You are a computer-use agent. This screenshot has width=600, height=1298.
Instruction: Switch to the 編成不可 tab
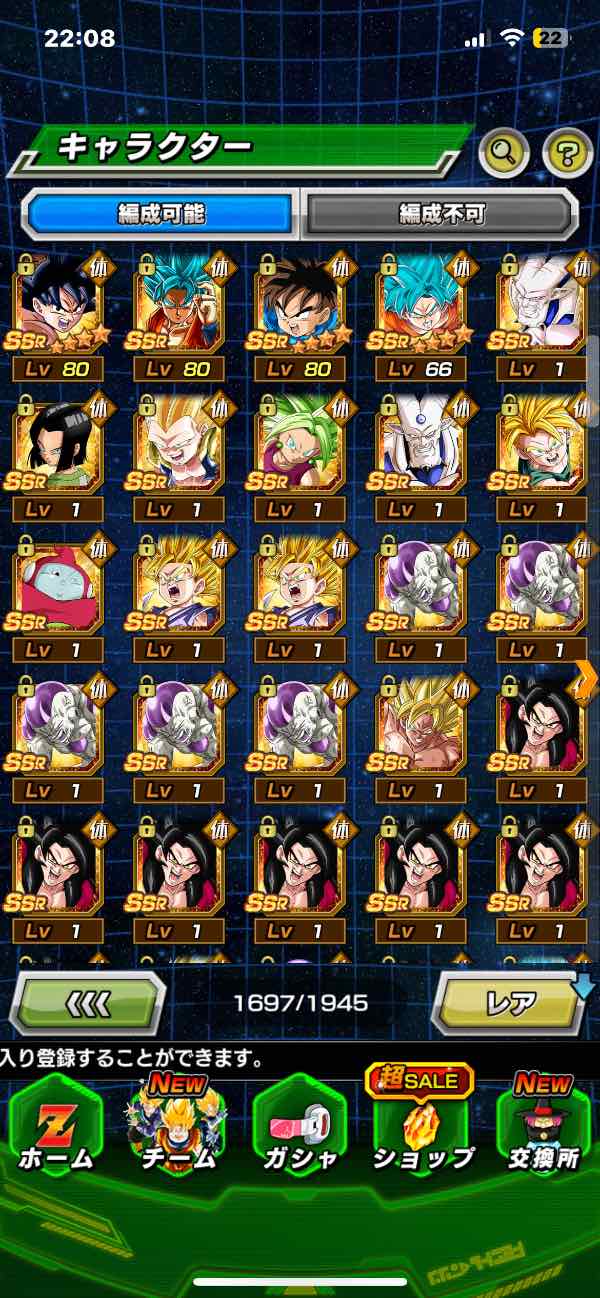point(441,213)
